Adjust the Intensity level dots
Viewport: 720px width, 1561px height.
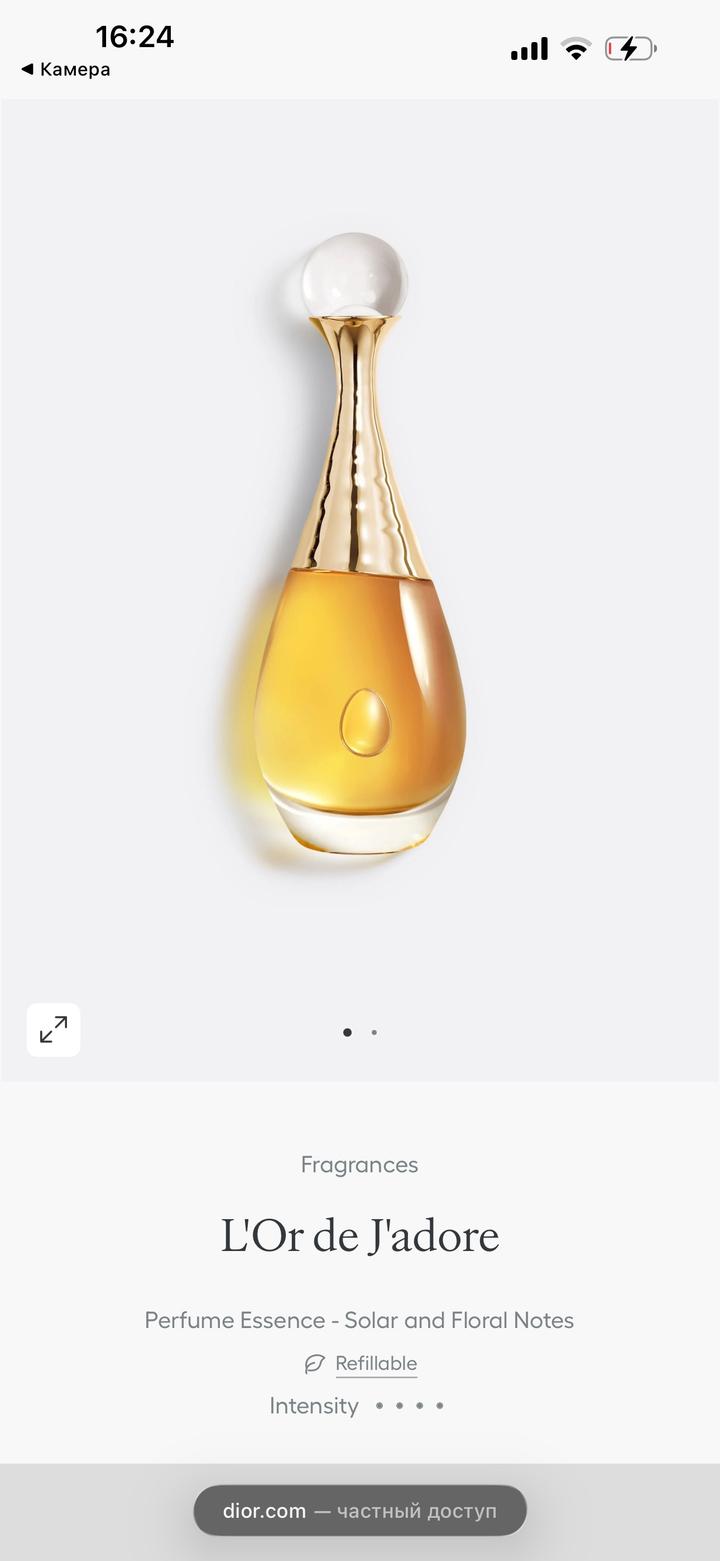point(412,1406)
